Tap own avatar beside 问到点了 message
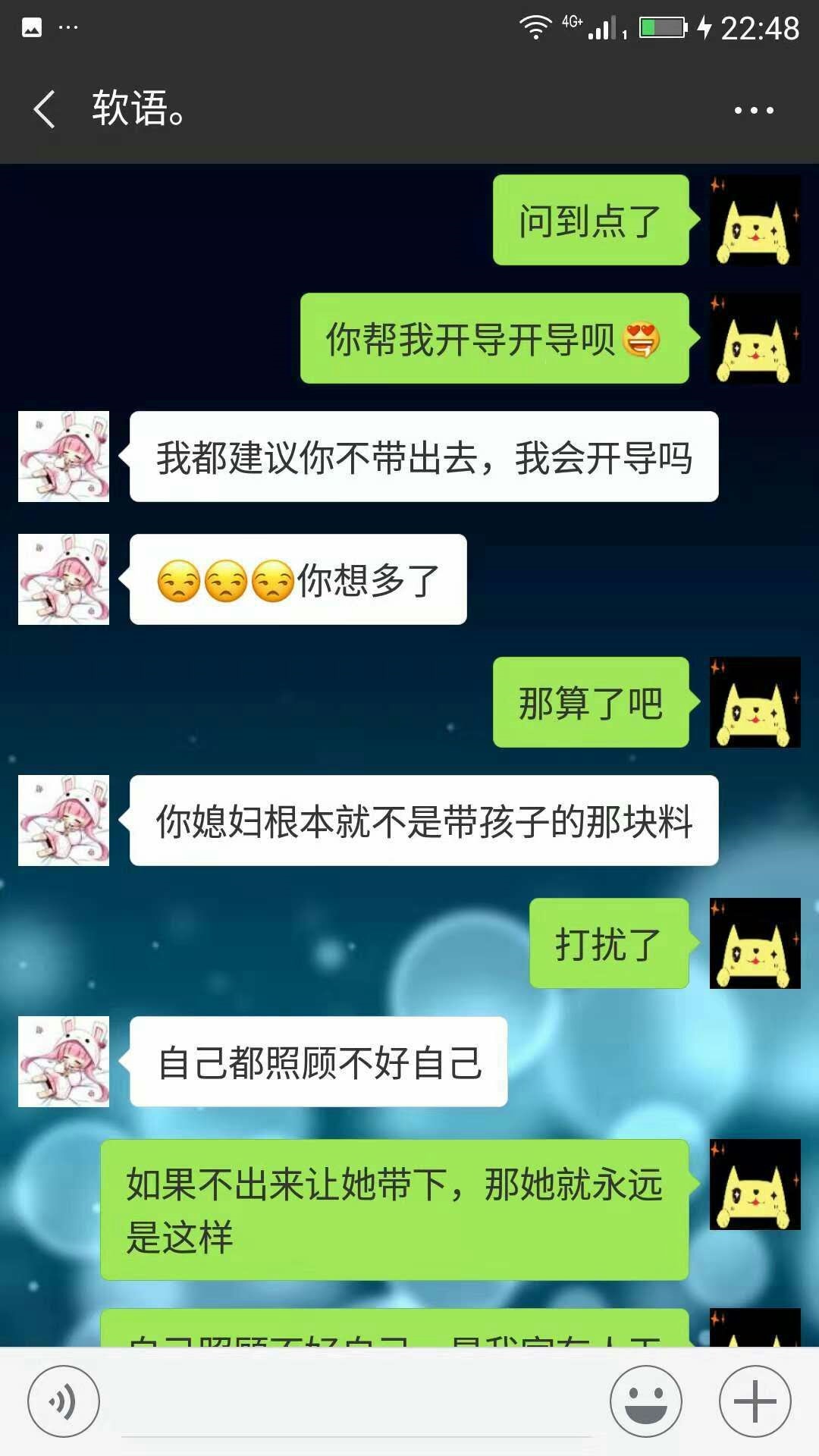The image size is (819, 1456). coord(755,221)
